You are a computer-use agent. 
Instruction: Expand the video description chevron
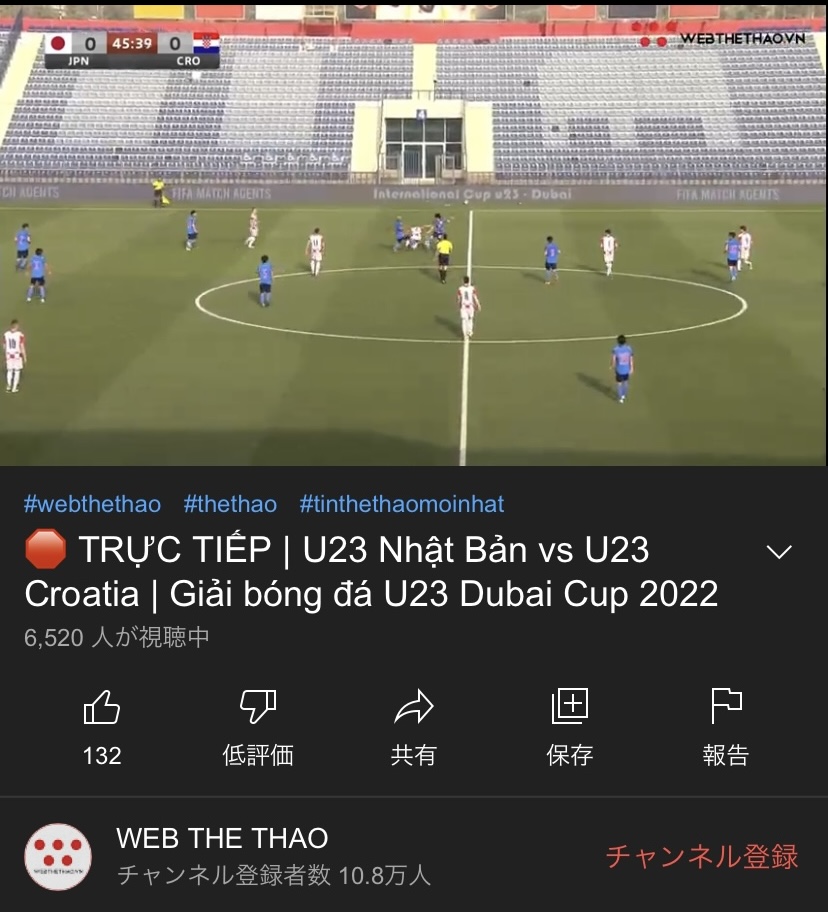778,552
